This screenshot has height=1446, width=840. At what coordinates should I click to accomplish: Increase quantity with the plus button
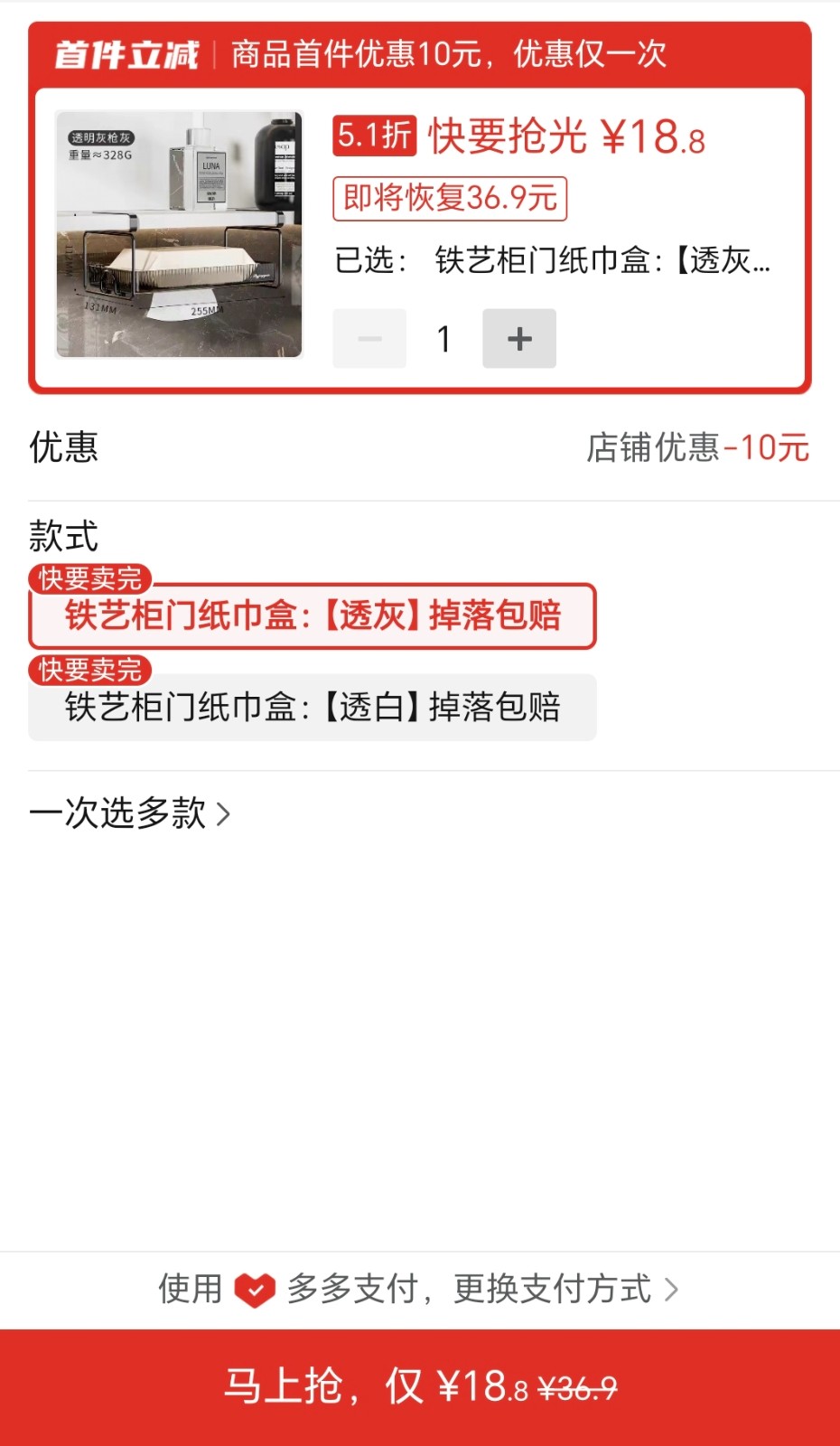[519, 339]
